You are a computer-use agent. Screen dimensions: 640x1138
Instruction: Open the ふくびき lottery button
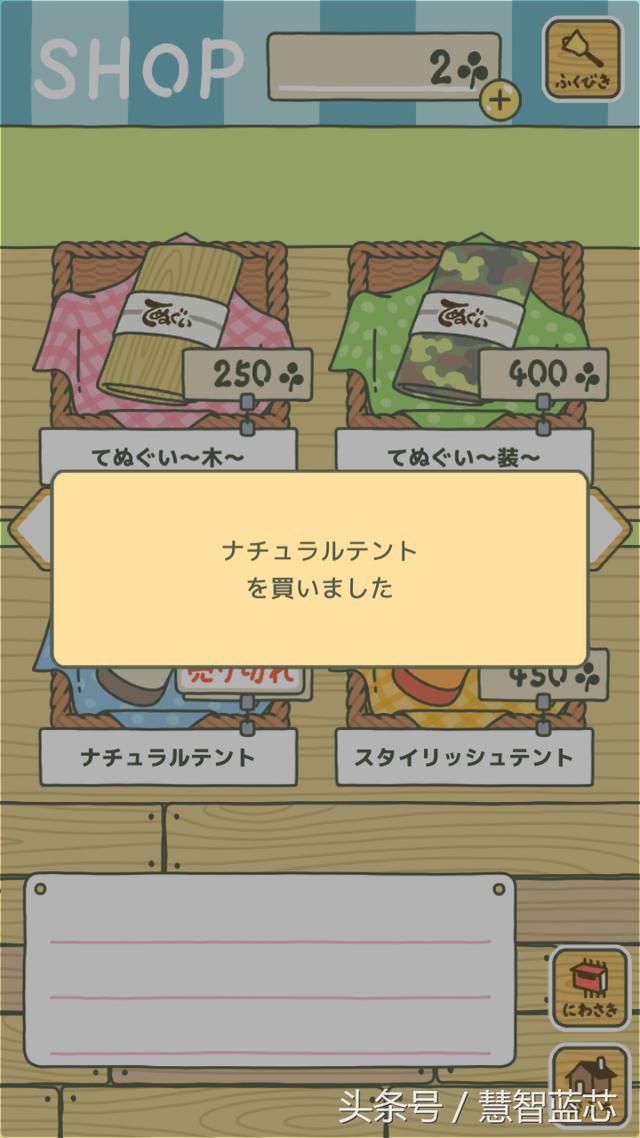click(x=581, y=60)
